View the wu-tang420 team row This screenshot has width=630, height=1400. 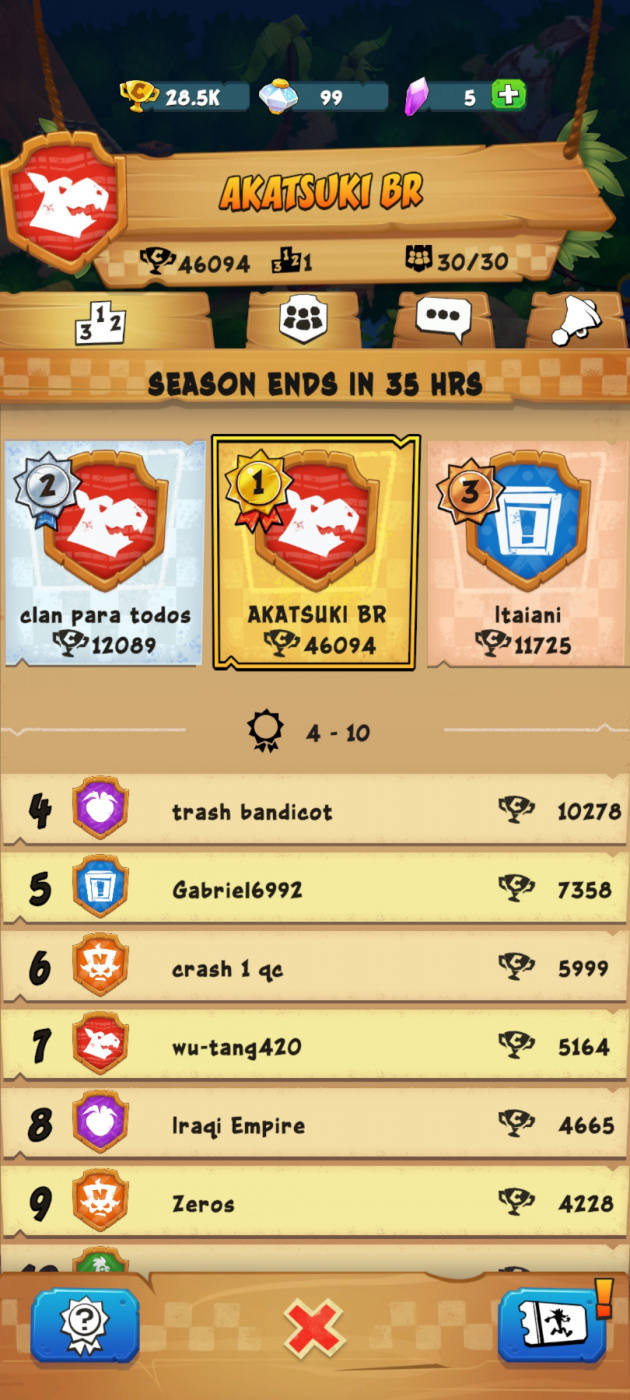click(x=315, y=1046)
